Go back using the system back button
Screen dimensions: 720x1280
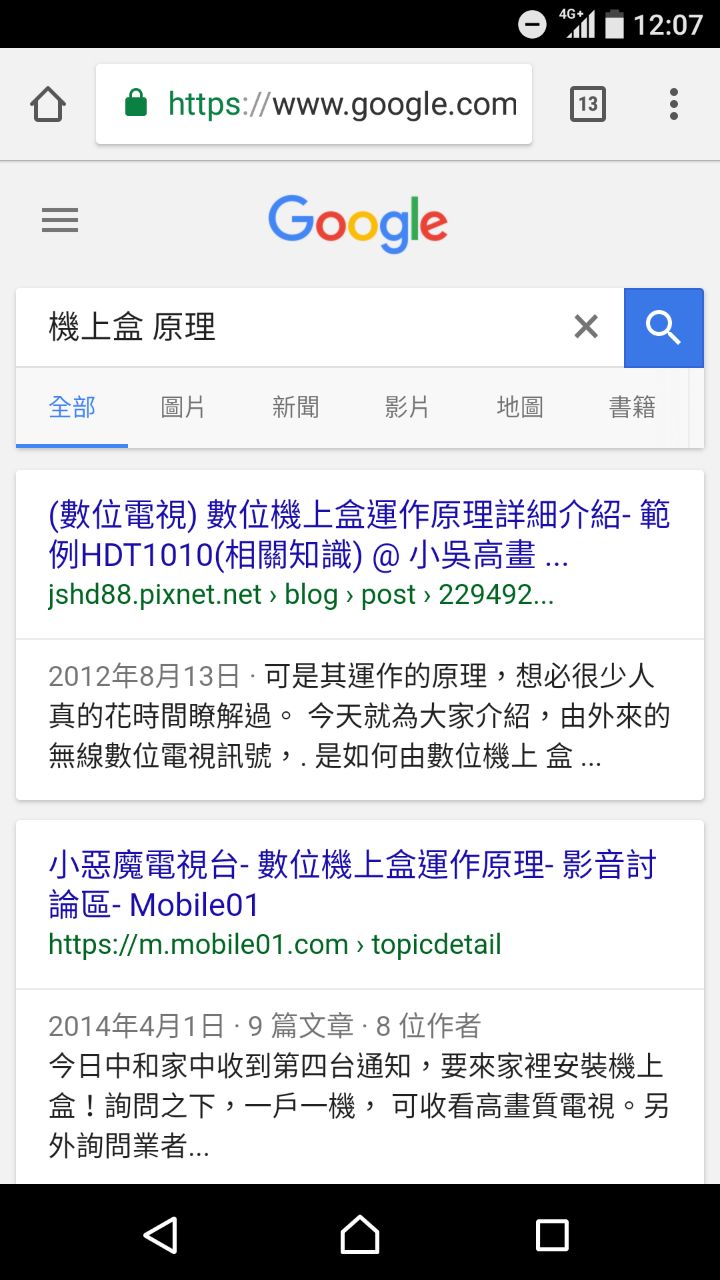click(x=161, y=1234)
